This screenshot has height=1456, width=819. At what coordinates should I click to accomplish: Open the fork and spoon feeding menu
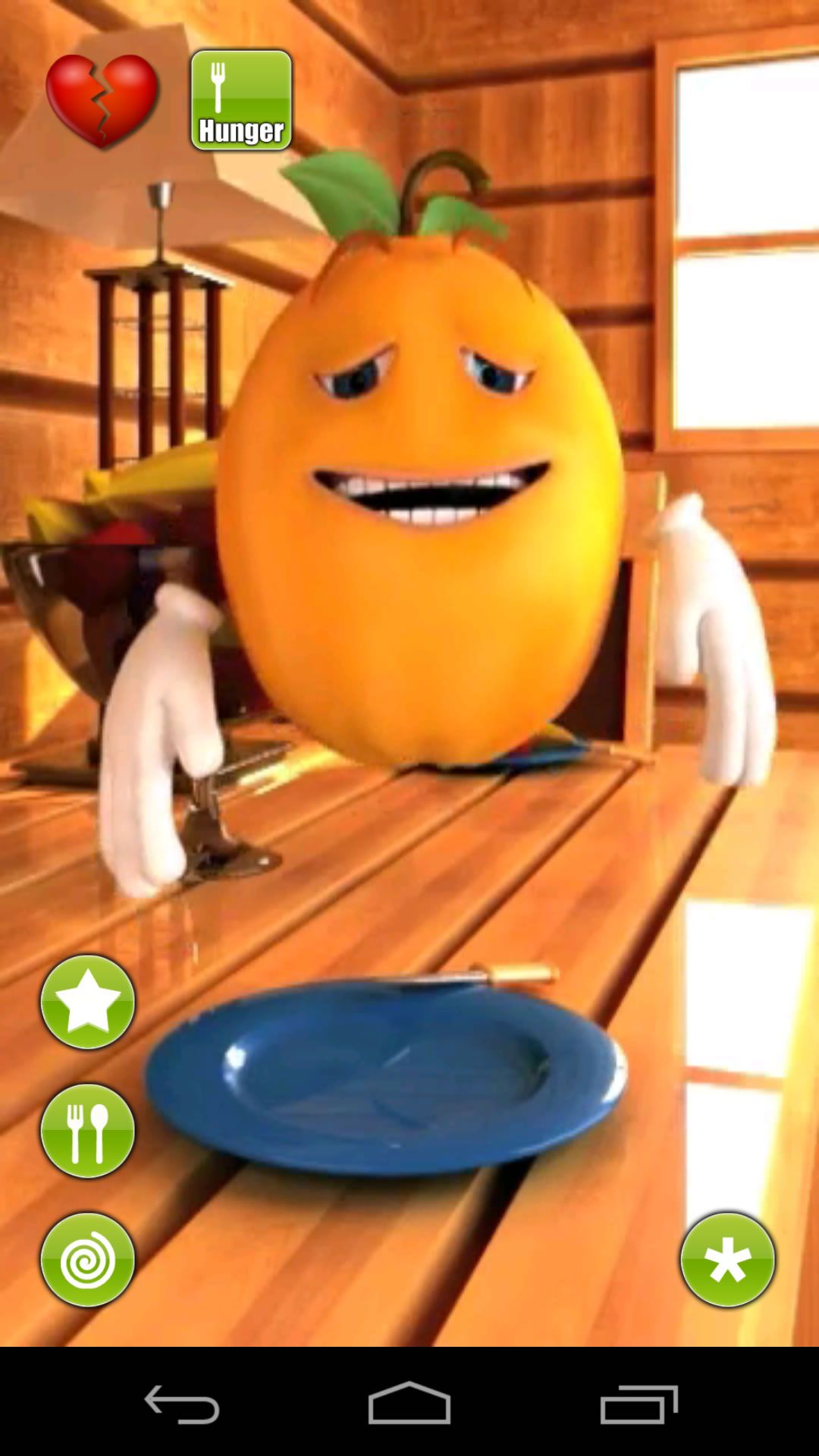[x=87, y=1130]
